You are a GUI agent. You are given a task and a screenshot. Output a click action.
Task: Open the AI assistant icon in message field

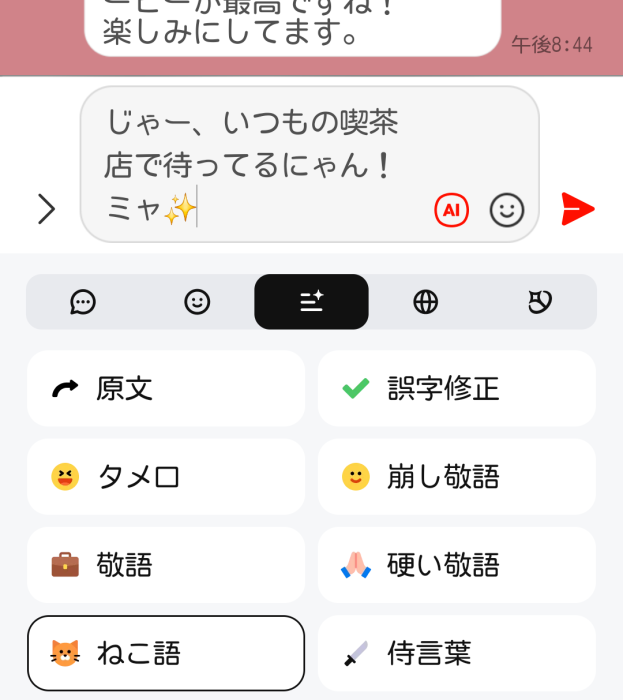click(x=451, y=209)
